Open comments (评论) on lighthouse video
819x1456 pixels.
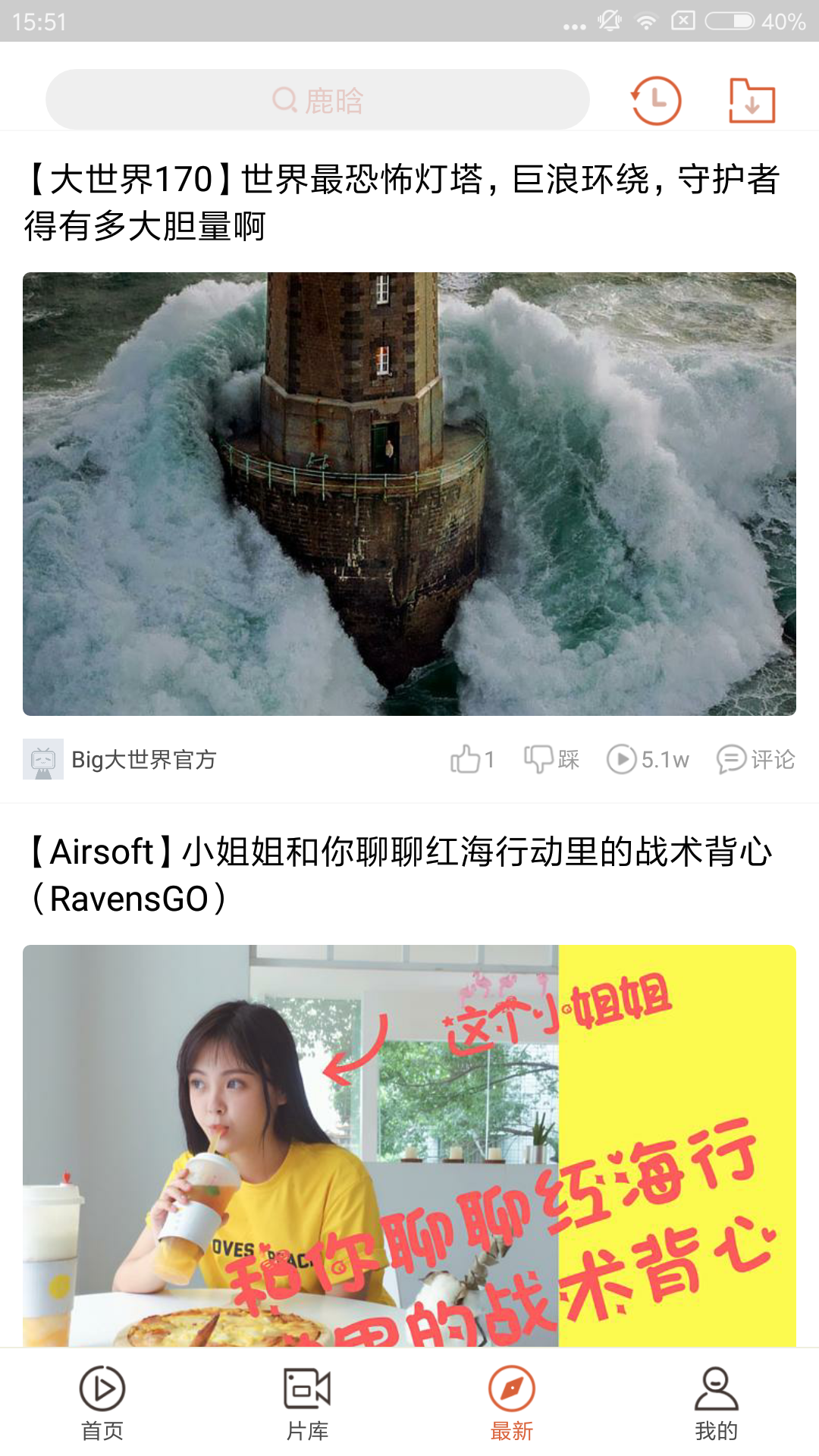point(756,759)
